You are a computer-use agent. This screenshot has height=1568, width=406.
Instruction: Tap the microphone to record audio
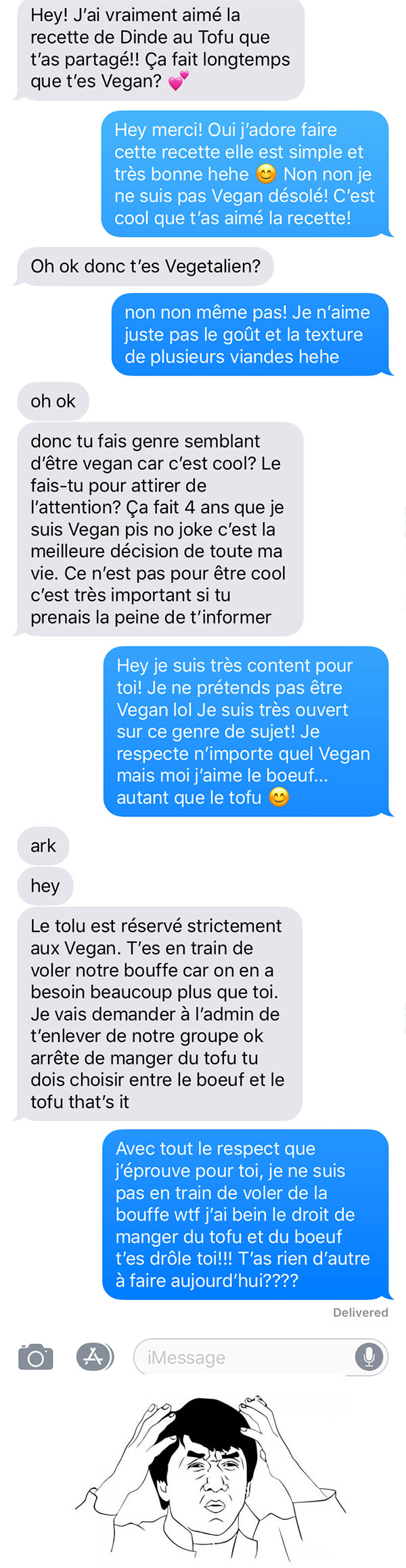click(369, 1356)
